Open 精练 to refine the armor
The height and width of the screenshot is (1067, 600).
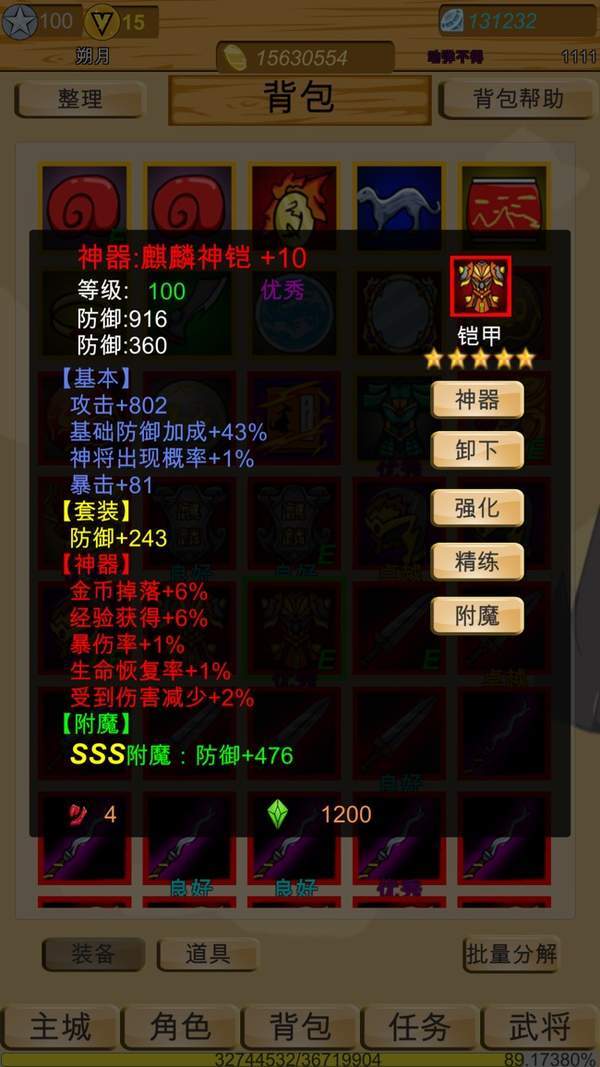point(477,561)
